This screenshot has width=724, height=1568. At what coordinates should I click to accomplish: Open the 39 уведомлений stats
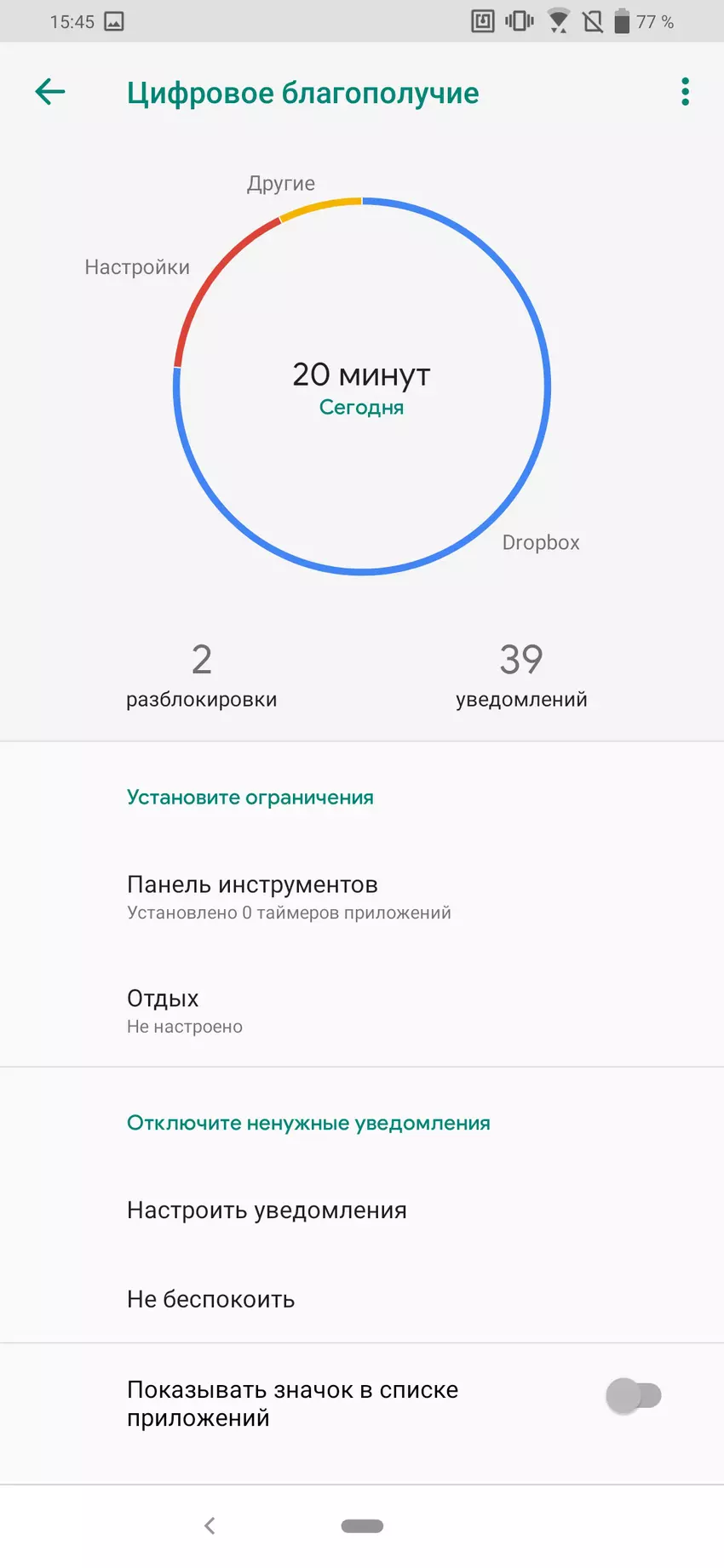tap(521, 674)
